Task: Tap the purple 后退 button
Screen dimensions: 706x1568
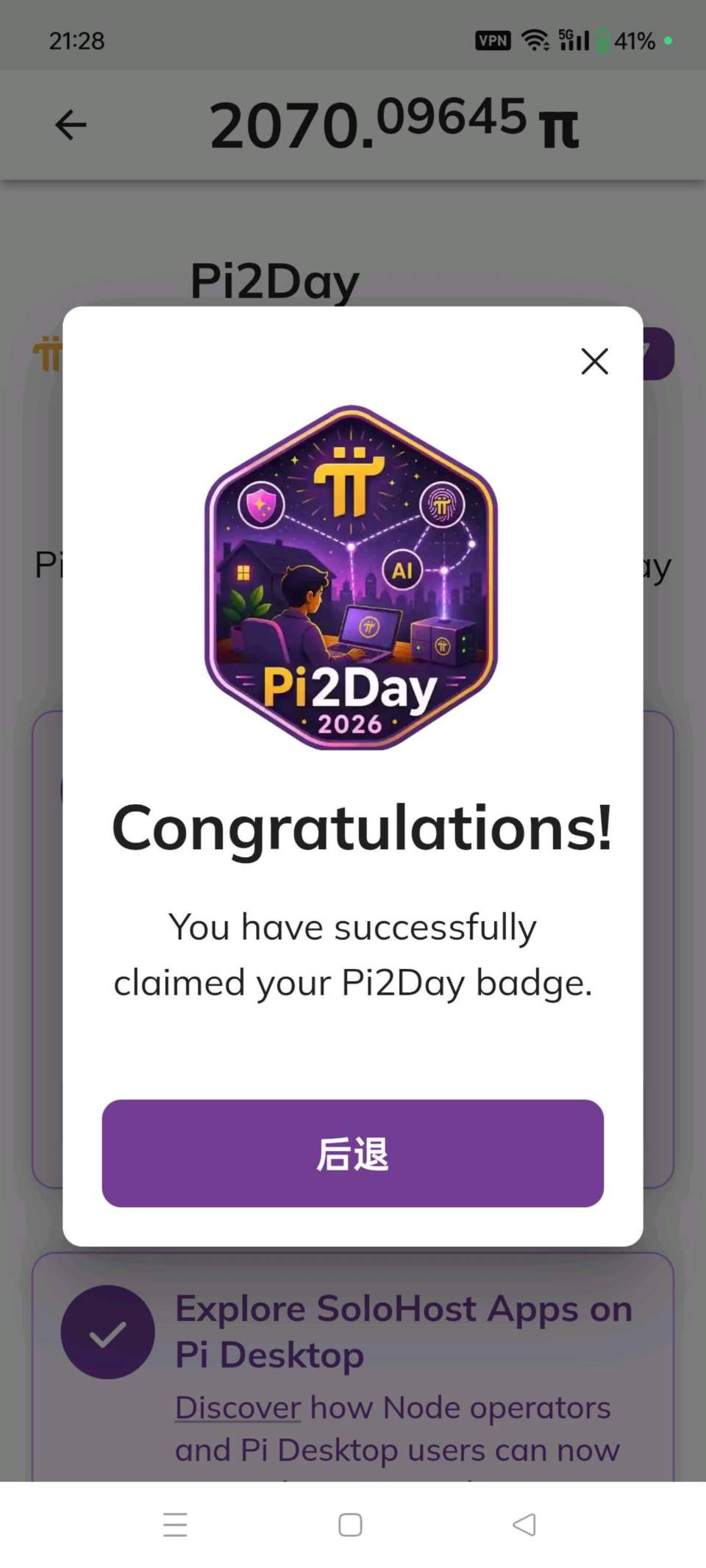Action: point(353,1153)
